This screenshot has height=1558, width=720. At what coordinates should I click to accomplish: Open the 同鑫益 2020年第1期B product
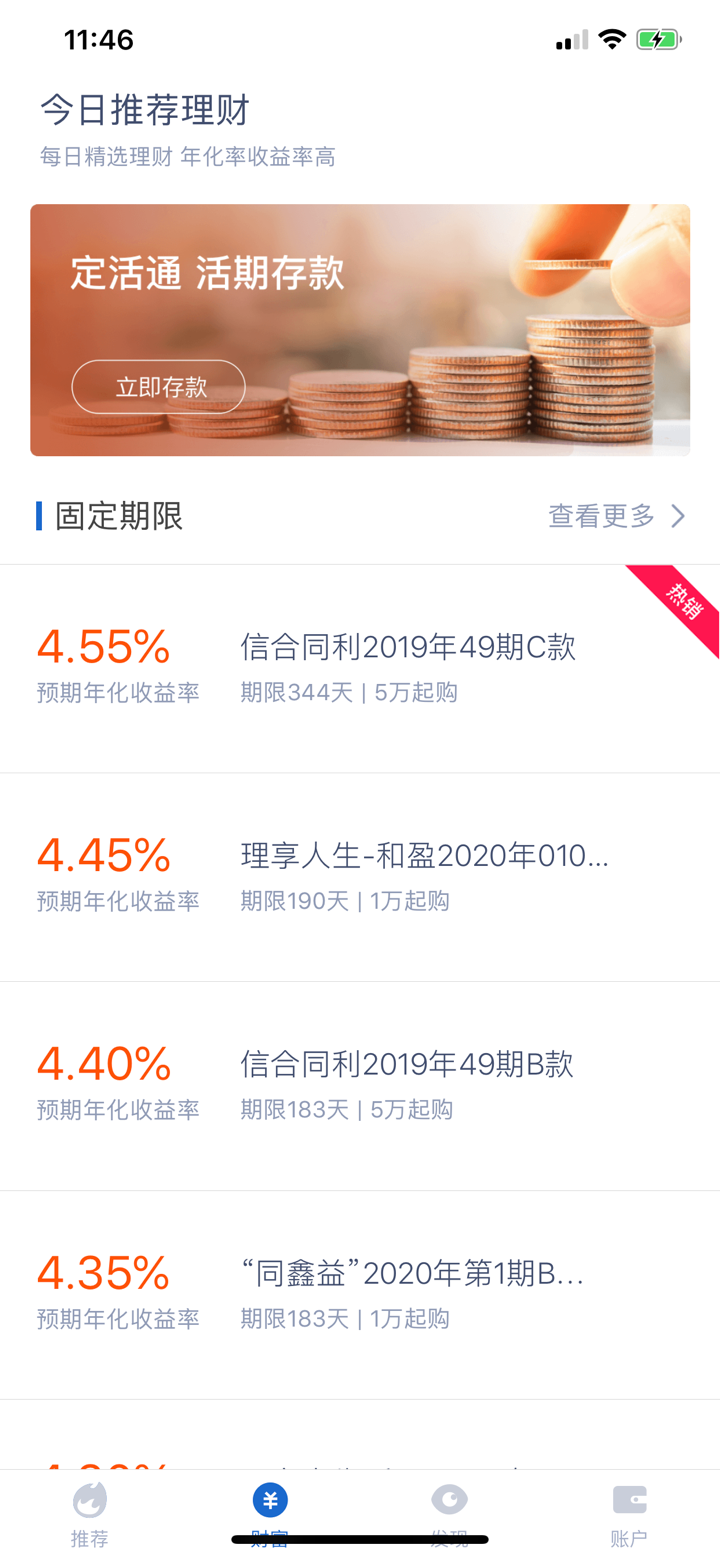(408, 1272)
